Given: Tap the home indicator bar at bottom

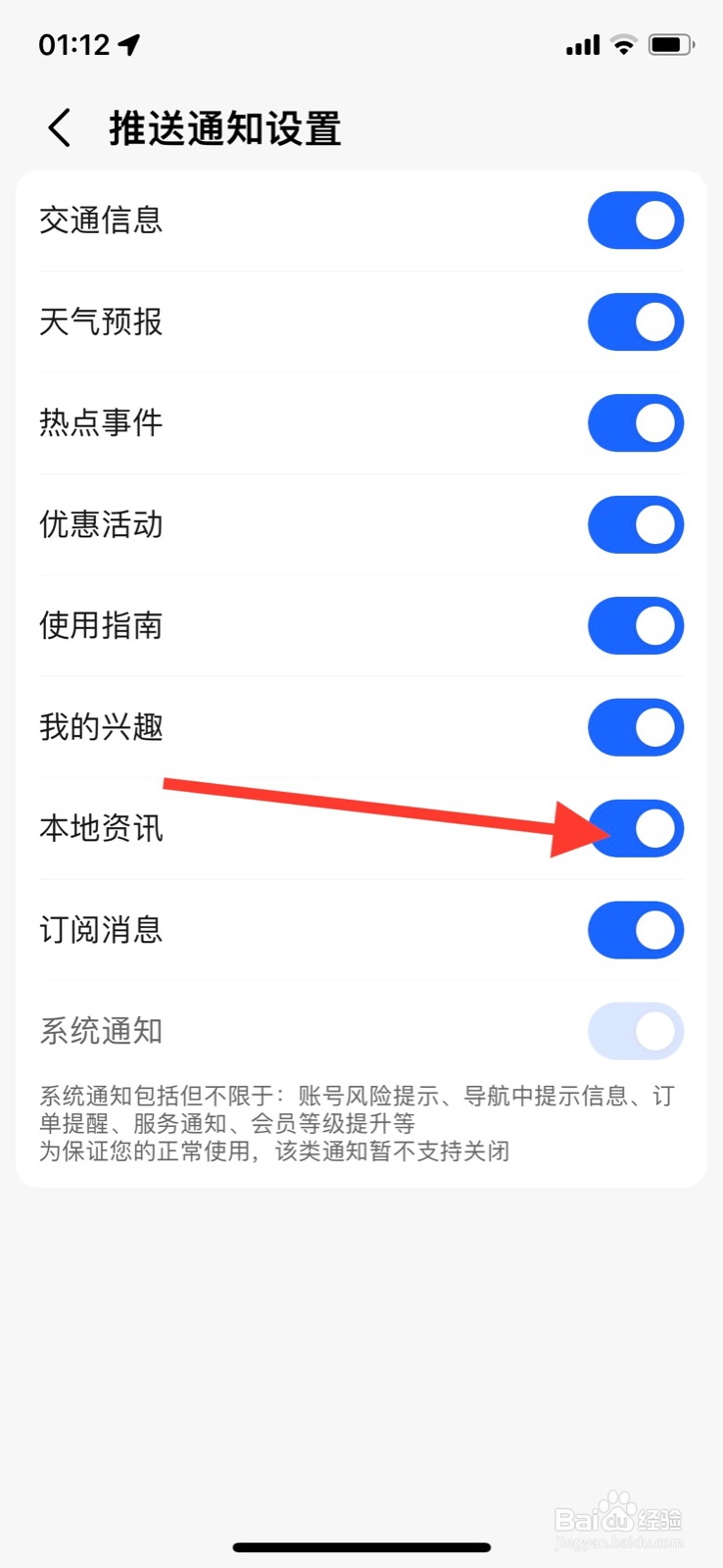Looking at the screenshot, I should (x=361, y=1547).
